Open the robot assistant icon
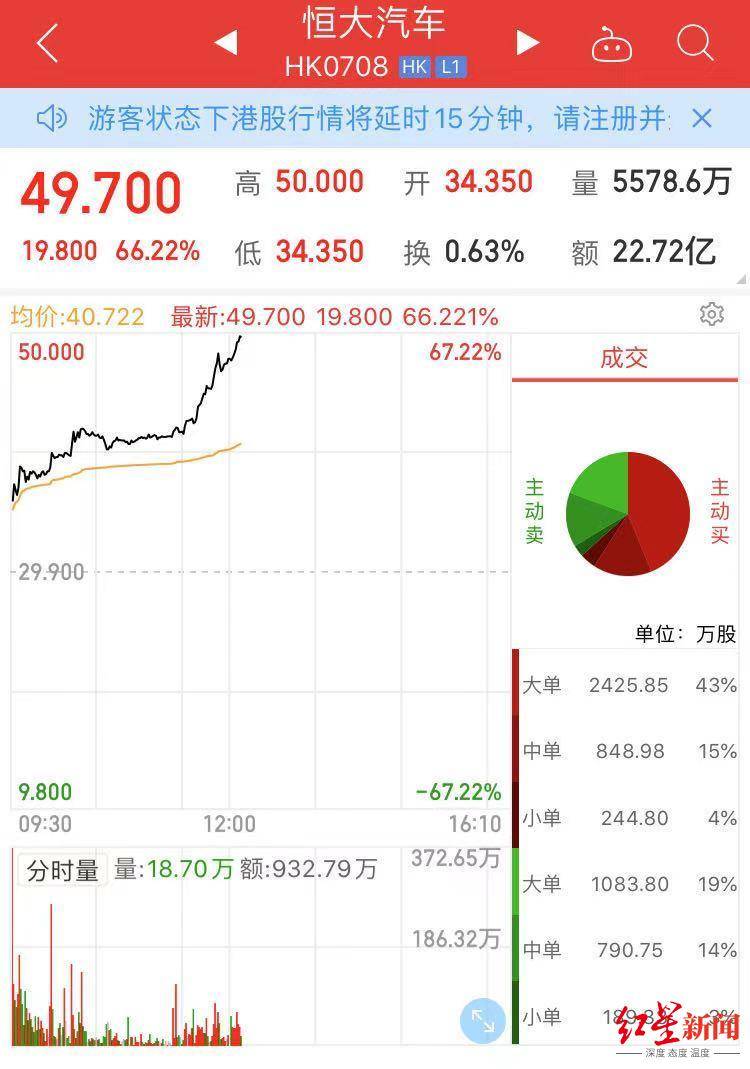This screenshot has height=1069, width=750. [611, 45]
